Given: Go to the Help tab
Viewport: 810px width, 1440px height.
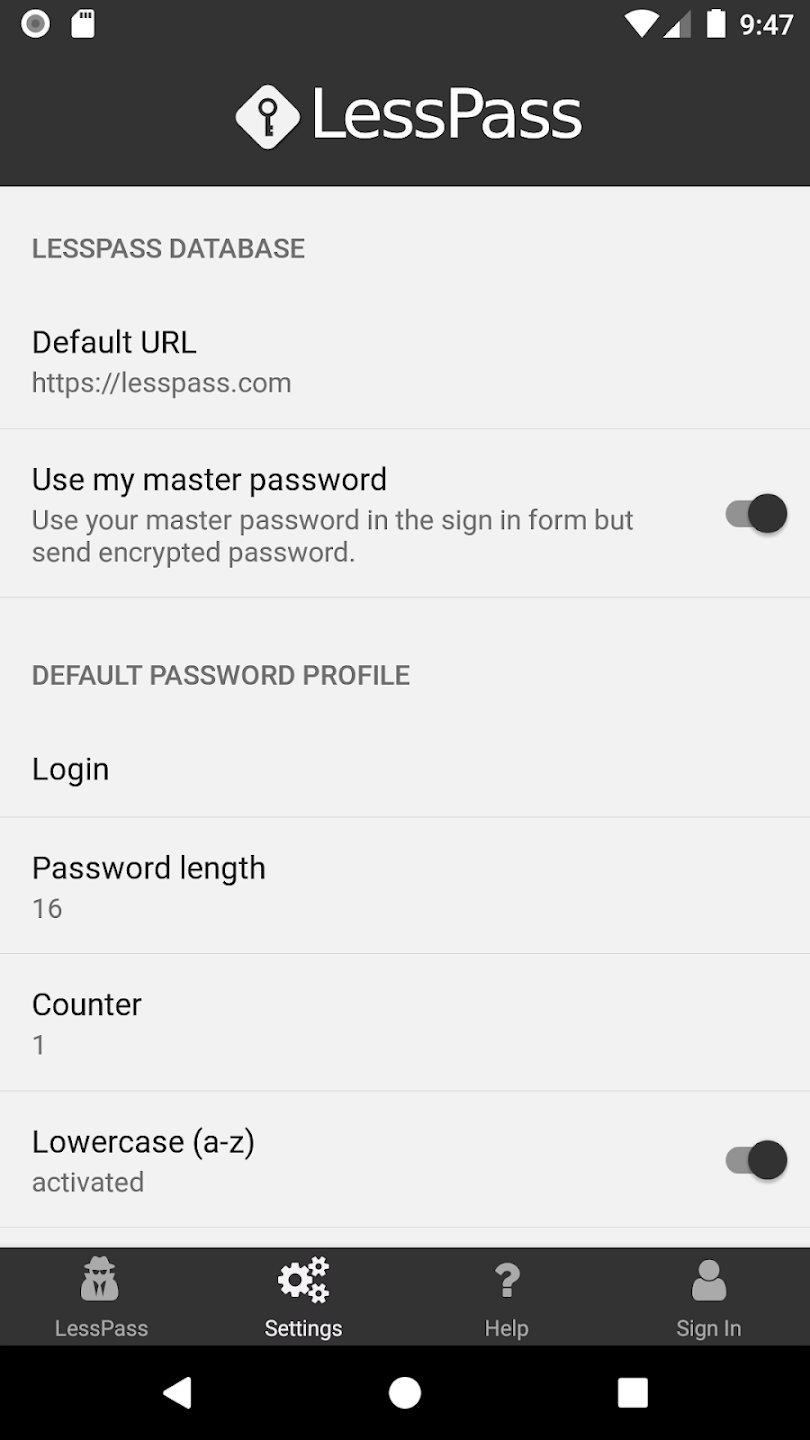Looking at the screenshot, I should click(506, 1296).
